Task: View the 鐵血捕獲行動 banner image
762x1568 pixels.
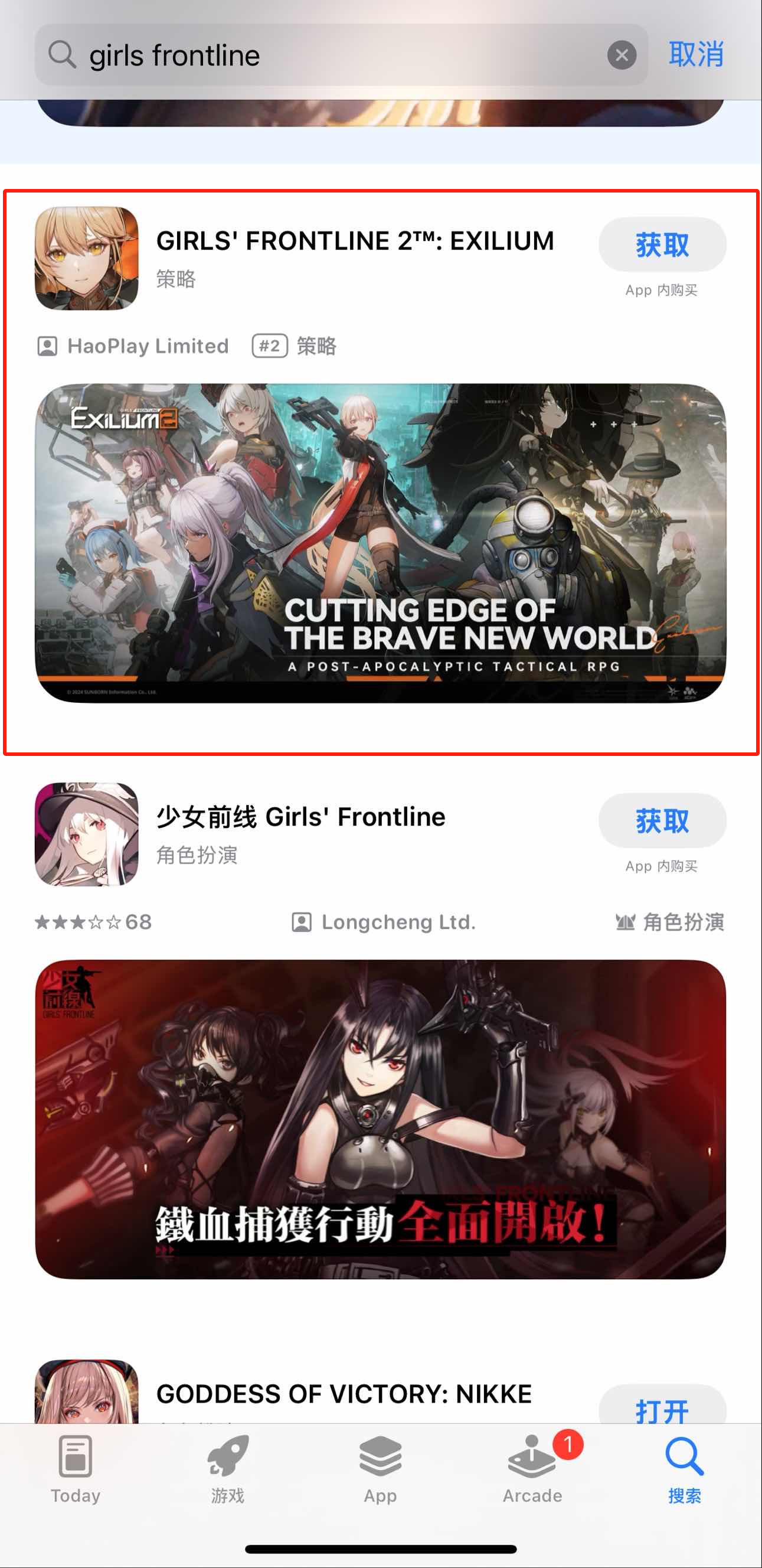Action: click(380, 1119)
